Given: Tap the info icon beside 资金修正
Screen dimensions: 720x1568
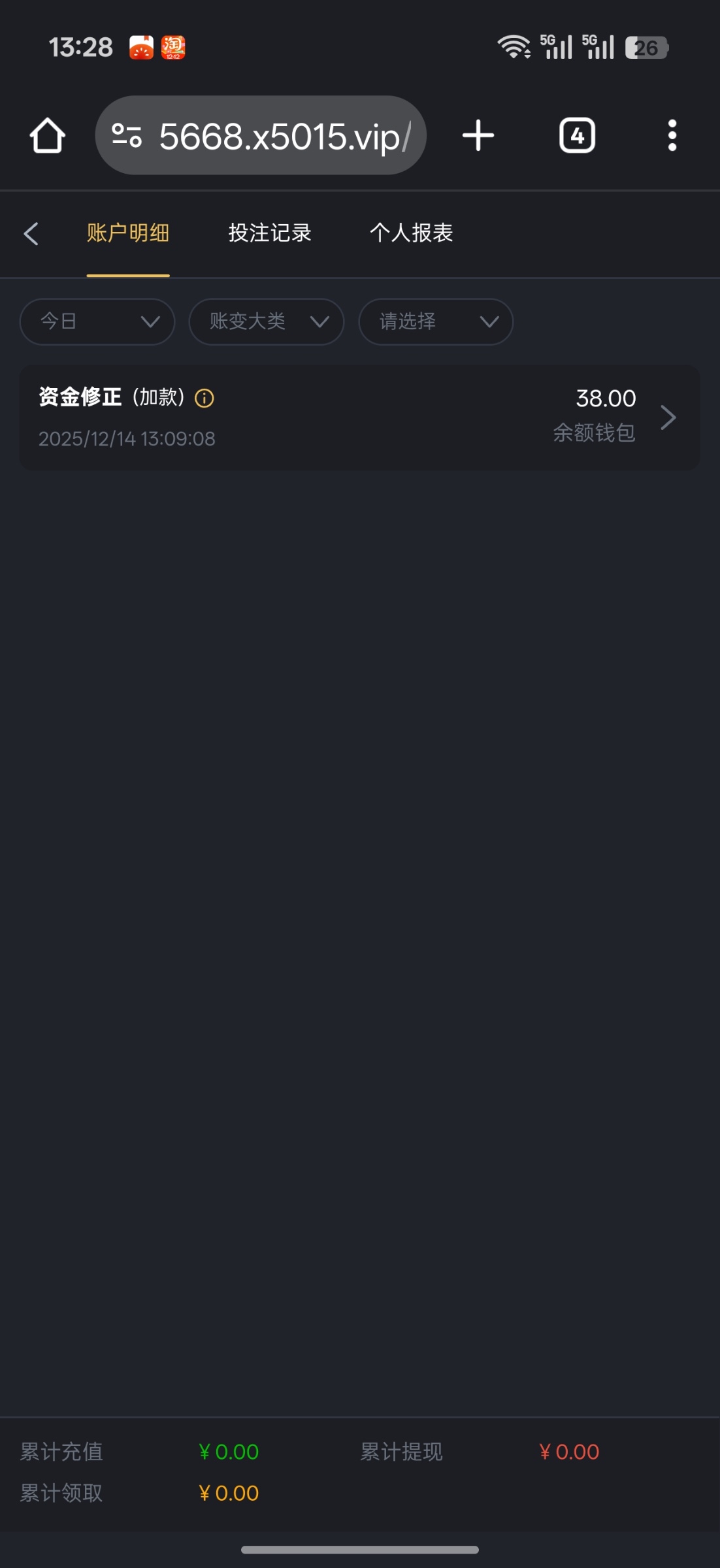Looking at the screenshot, I should [x=205, y=398].
